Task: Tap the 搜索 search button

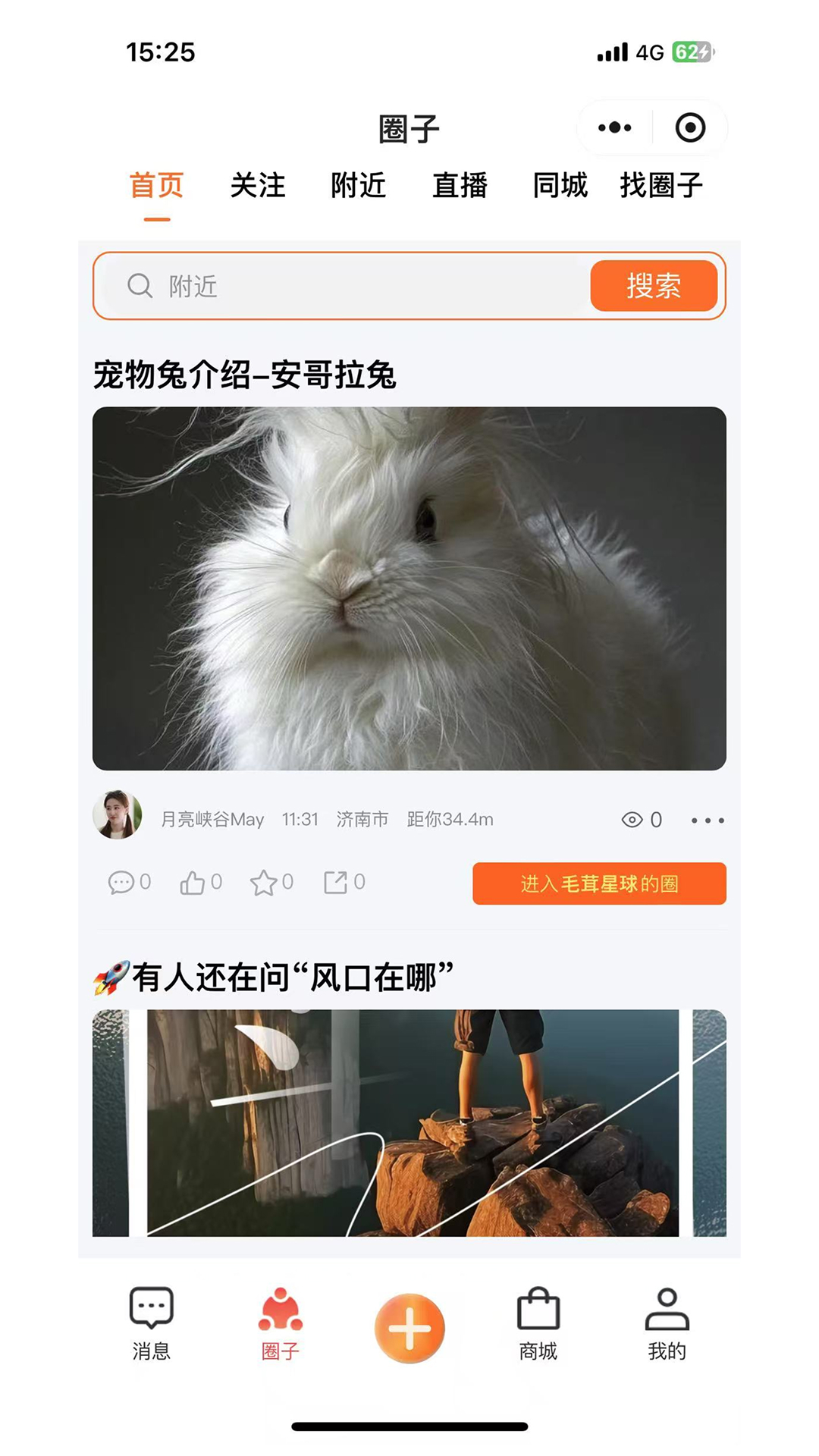Action: point(654,286)
